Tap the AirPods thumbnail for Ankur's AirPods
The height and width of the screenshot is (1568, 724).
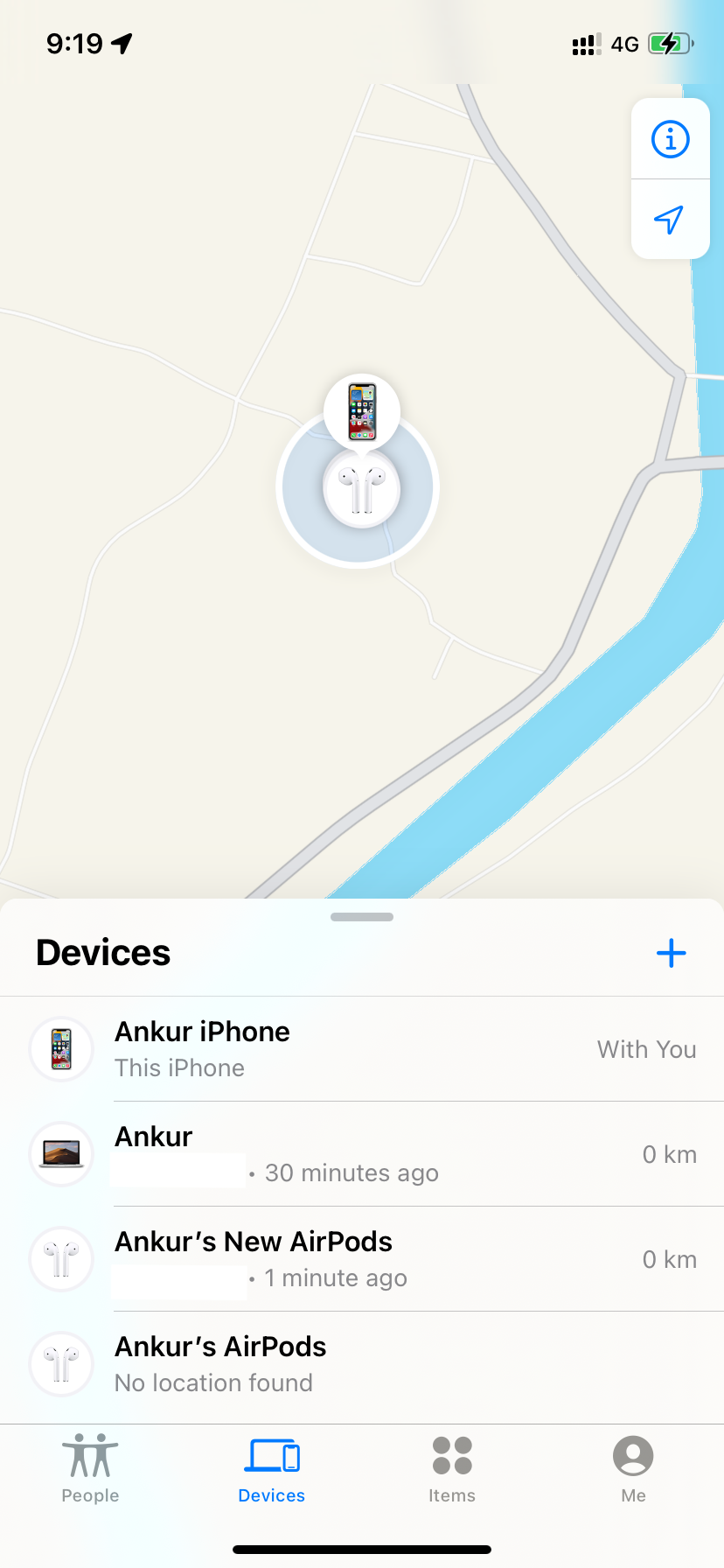[60, 1363]
